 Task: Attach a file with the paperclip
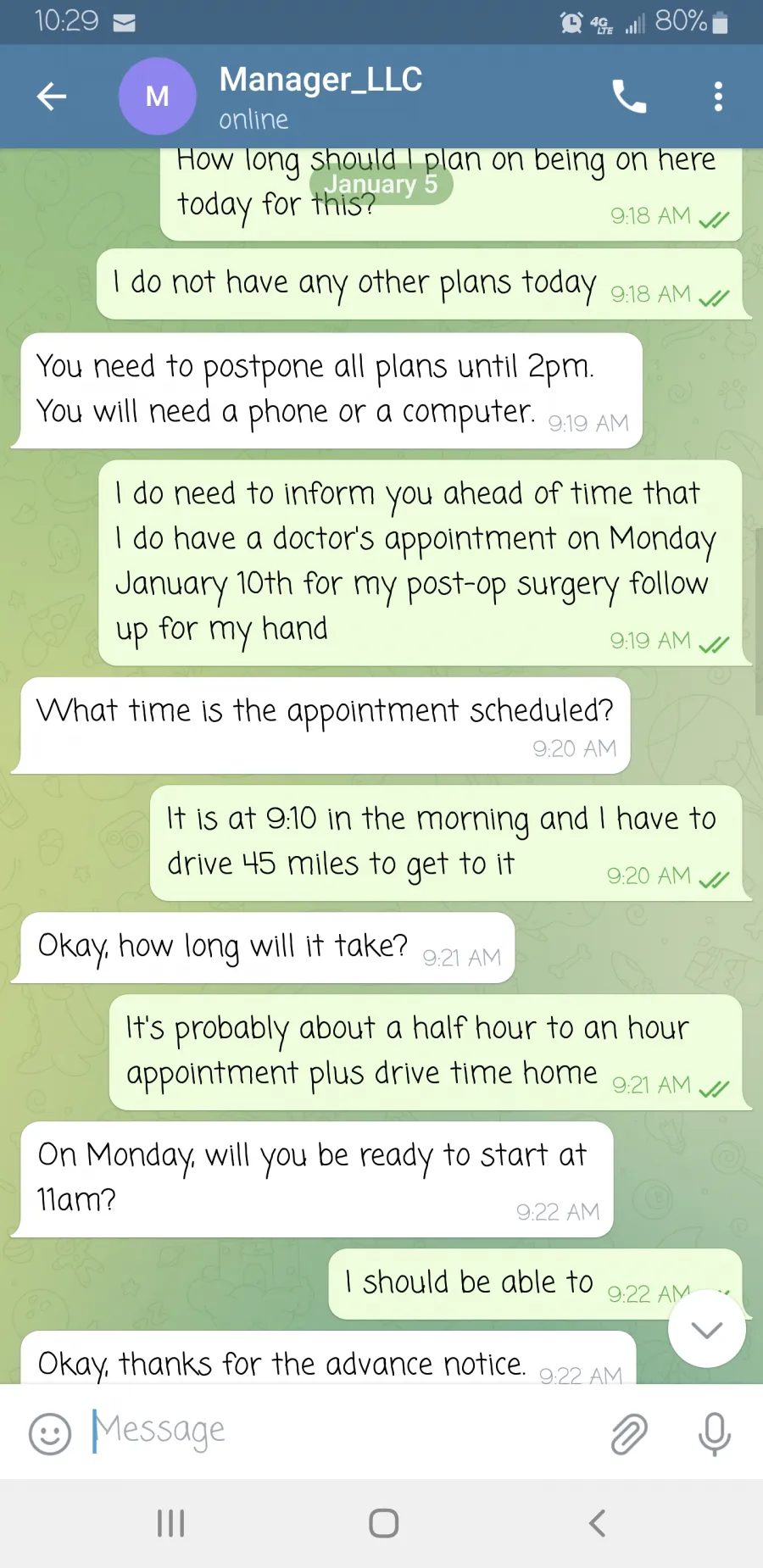pos(629,1434)
